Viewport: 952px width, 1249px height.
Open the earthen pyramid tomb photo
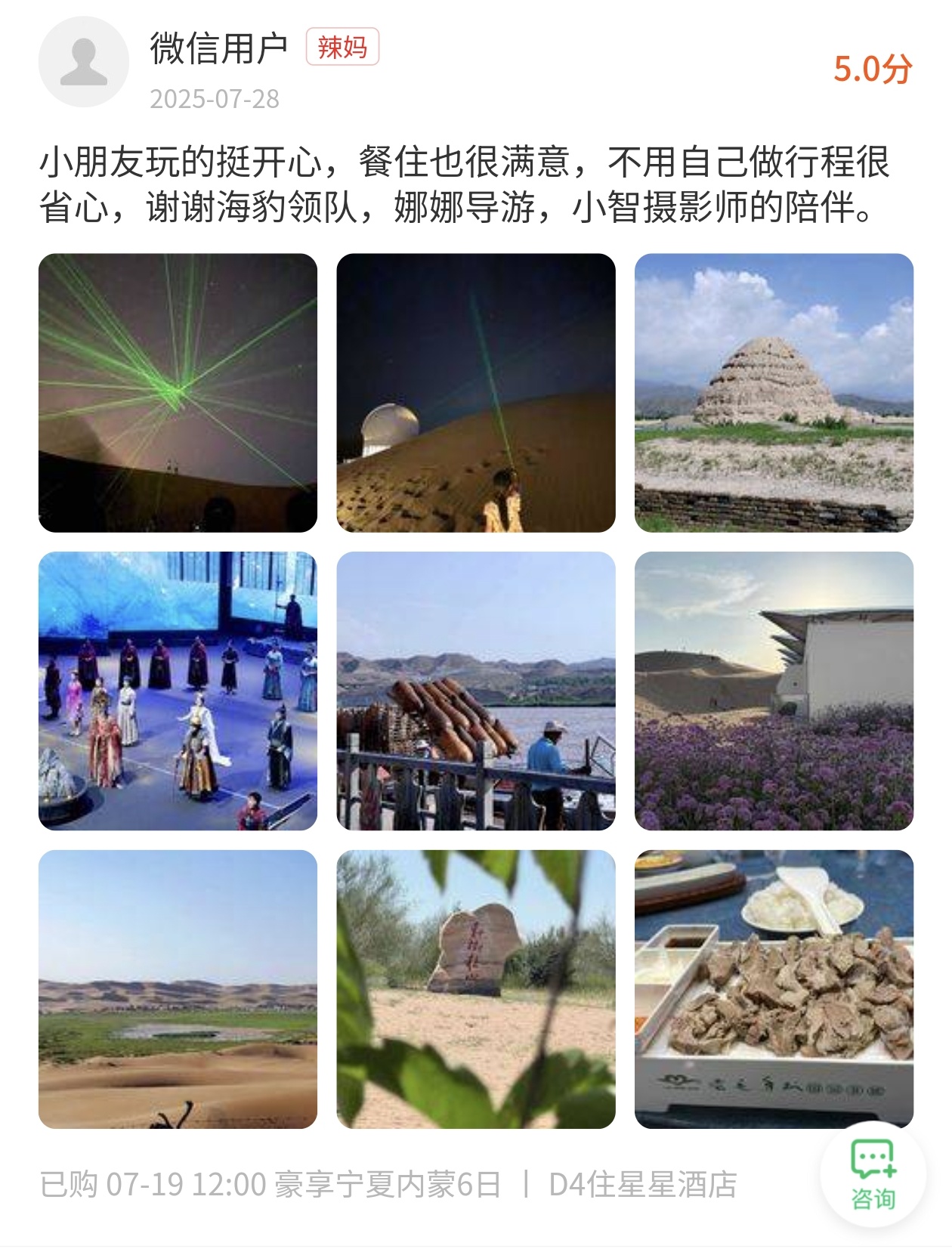(x=774, y=392)
